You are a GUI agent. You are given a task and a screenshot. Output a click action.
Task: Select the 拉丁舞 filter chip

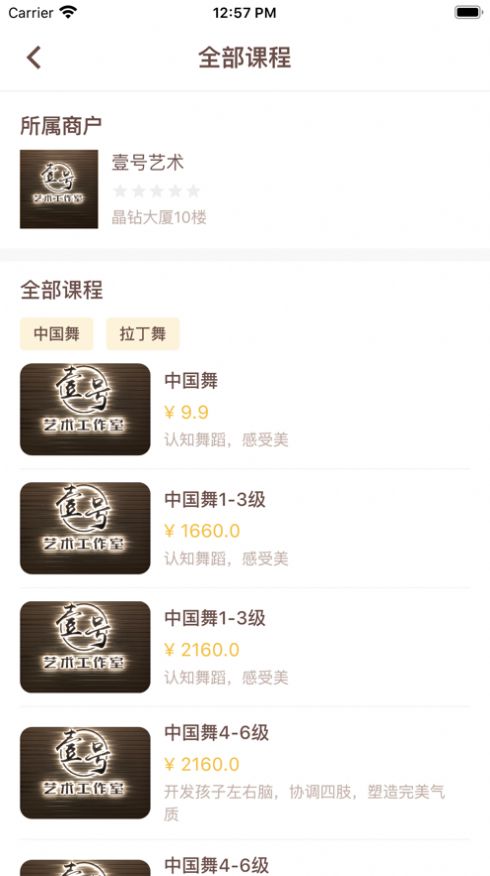point(143,334)
